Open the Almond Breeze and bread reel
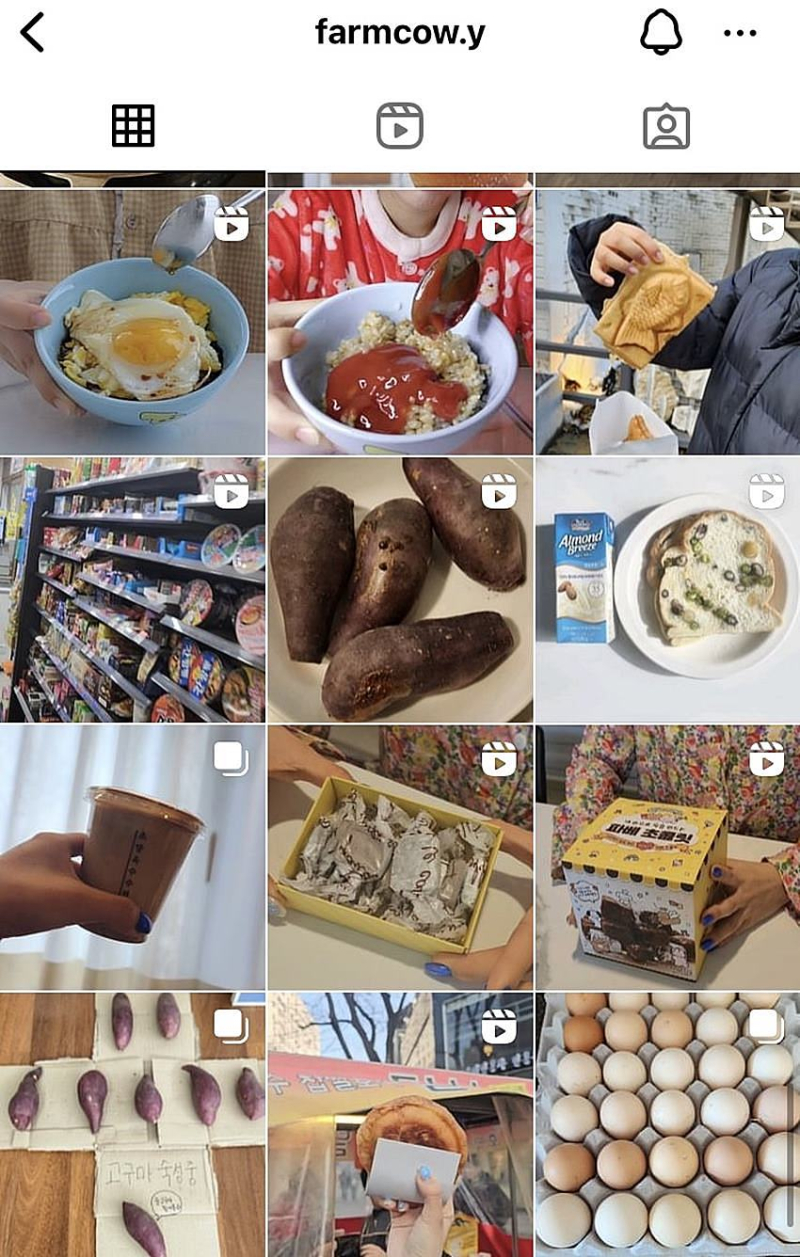 667,590
